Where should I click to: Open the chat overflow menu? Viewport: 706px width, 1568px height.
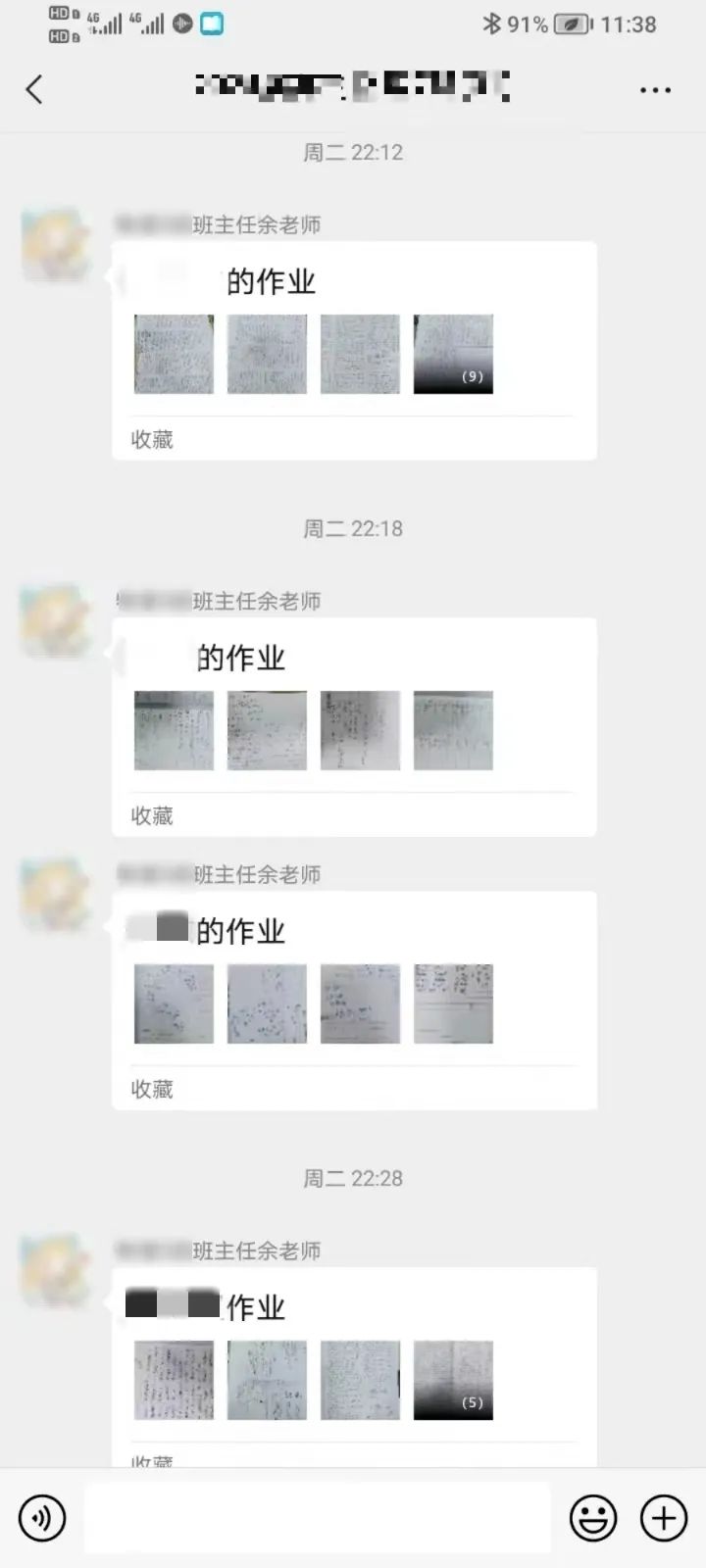click(x=655, y=89)
